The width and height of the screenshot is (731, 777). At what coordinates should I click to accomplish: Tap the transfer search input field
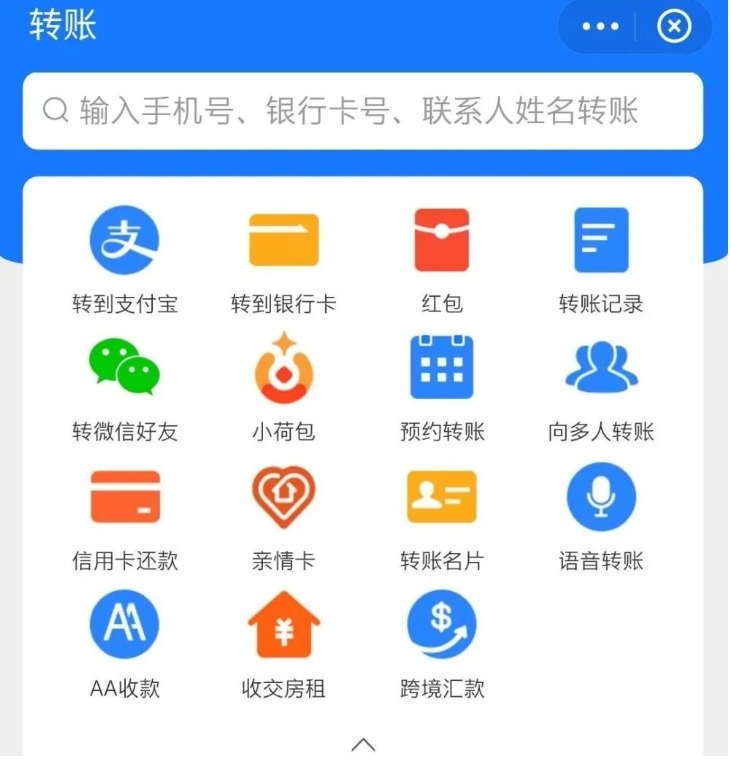pyautogui.click(x=362, y=111)
